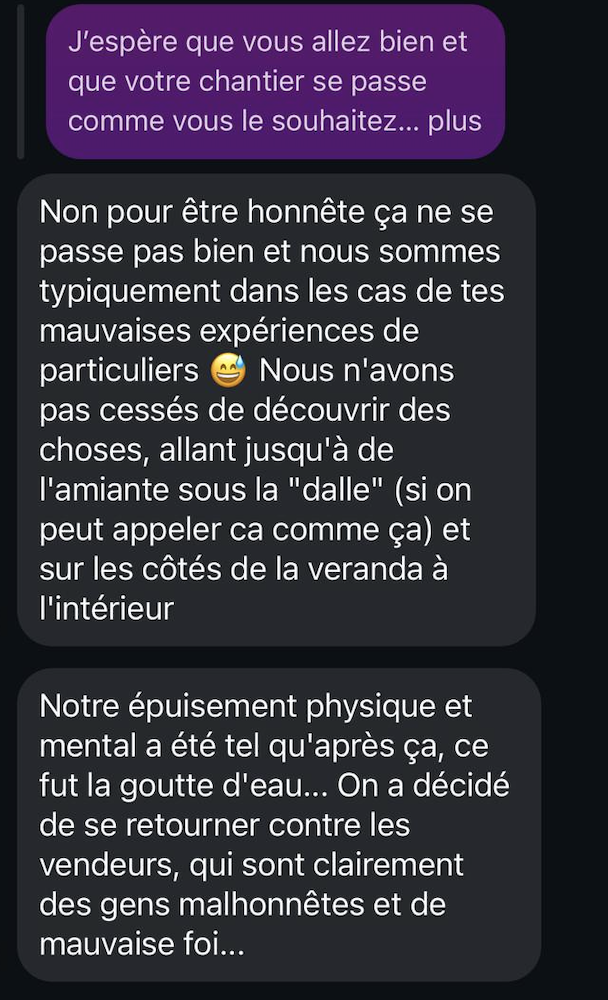Expand the quoted message with "plus"
This screenshot has height=1000, width=608.
455,122
